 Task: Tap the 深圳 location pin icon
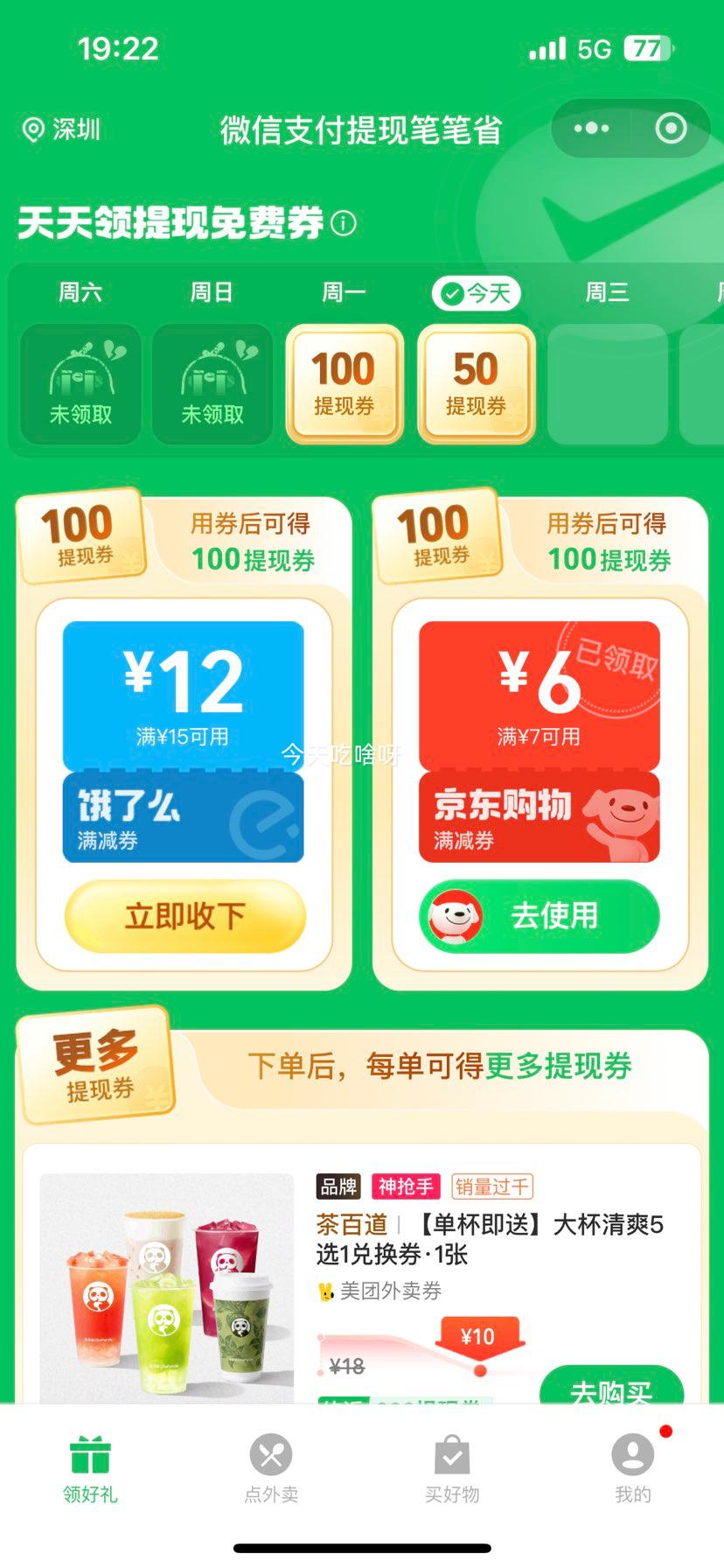click(32, 129)
